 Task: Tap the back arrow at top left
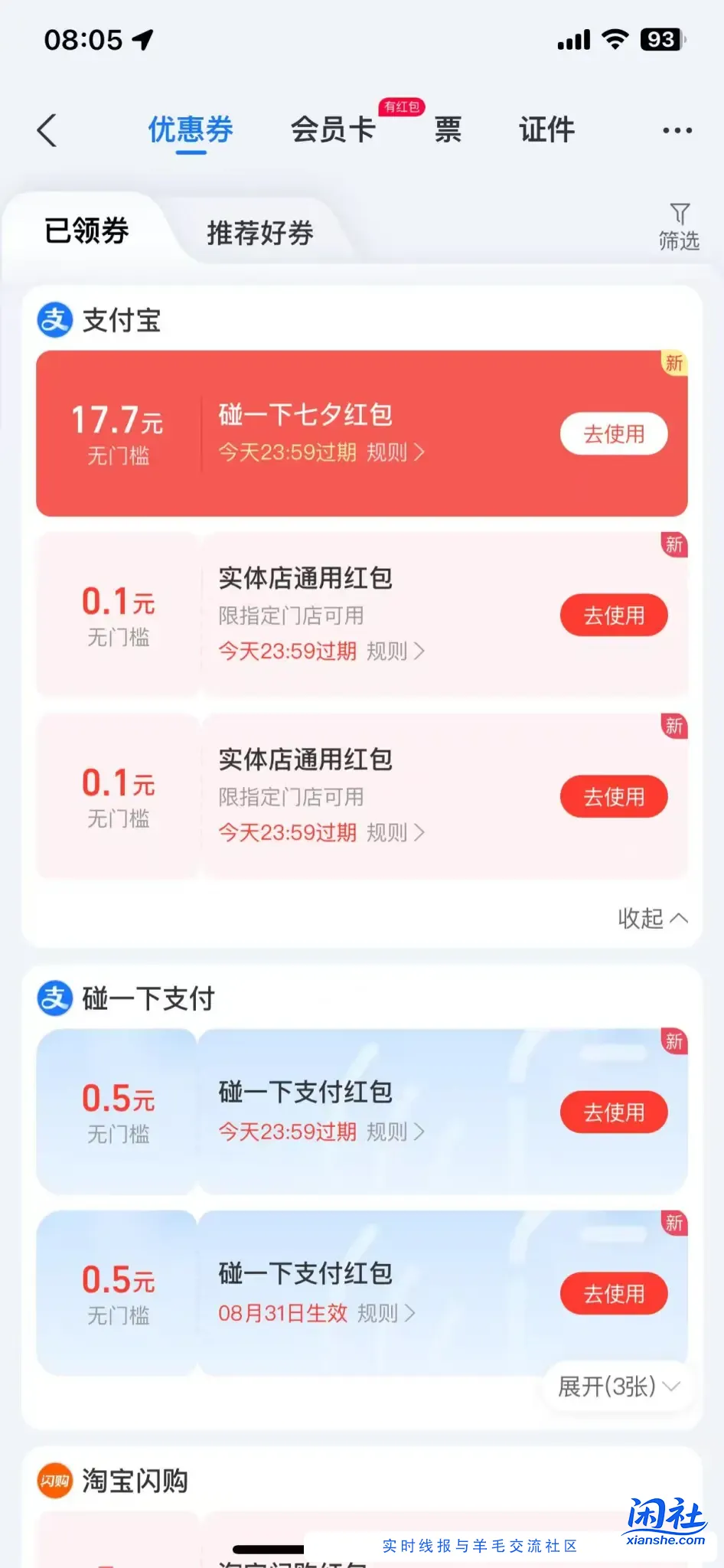(47, 130)
